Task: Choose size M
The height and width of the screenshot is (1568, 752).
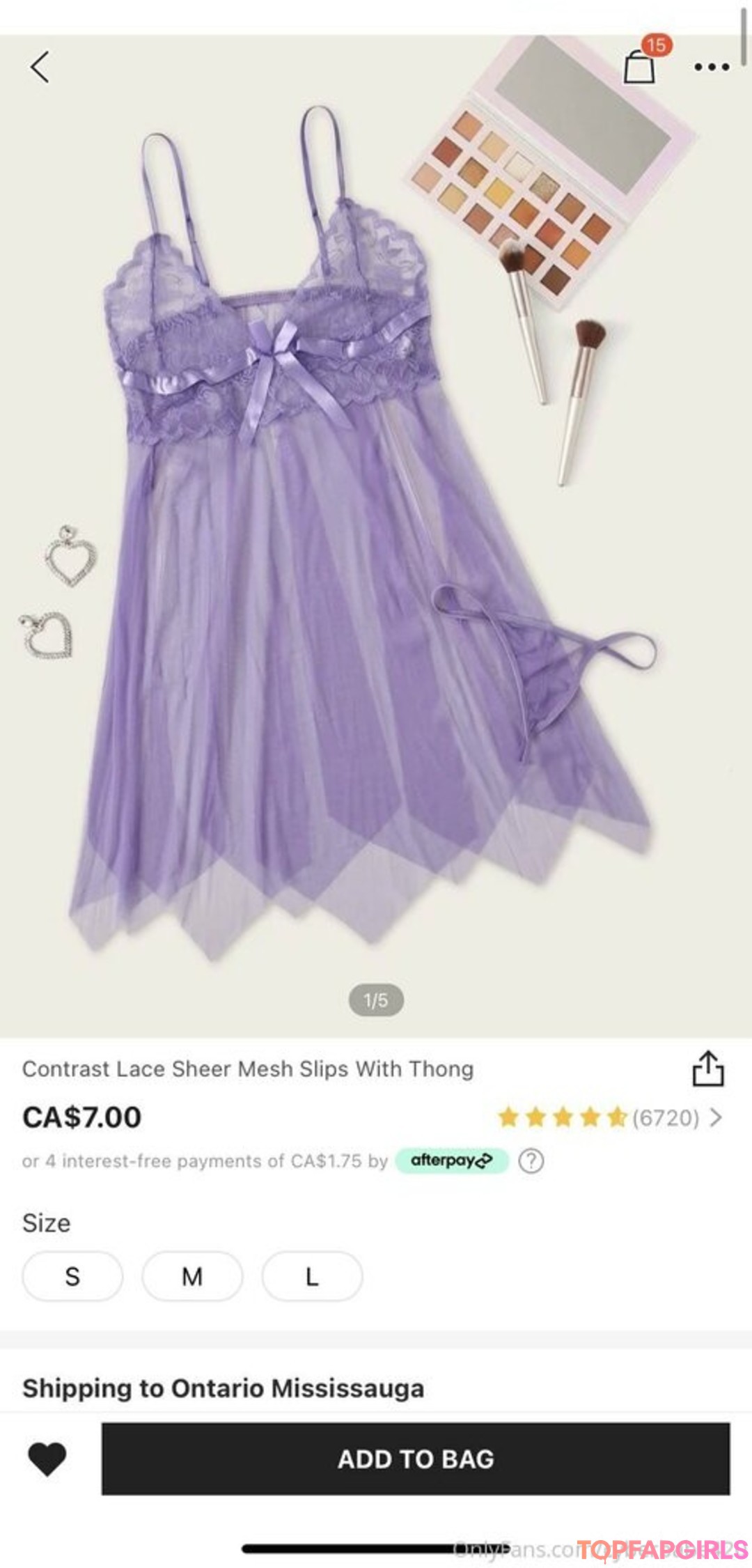Action: pos(192,1276)
